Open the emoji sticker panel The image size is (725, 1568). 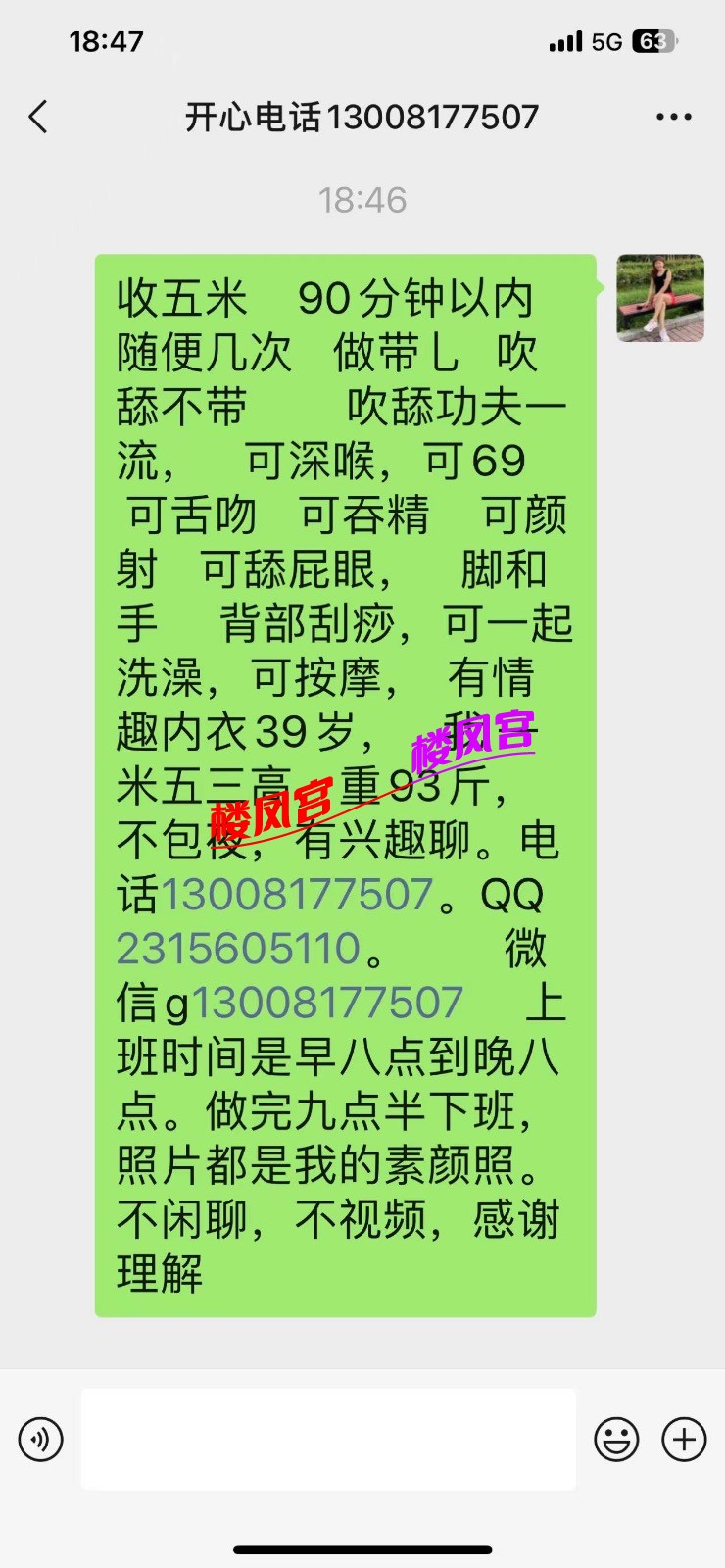pyautogui.click(x=616, y=1439)
